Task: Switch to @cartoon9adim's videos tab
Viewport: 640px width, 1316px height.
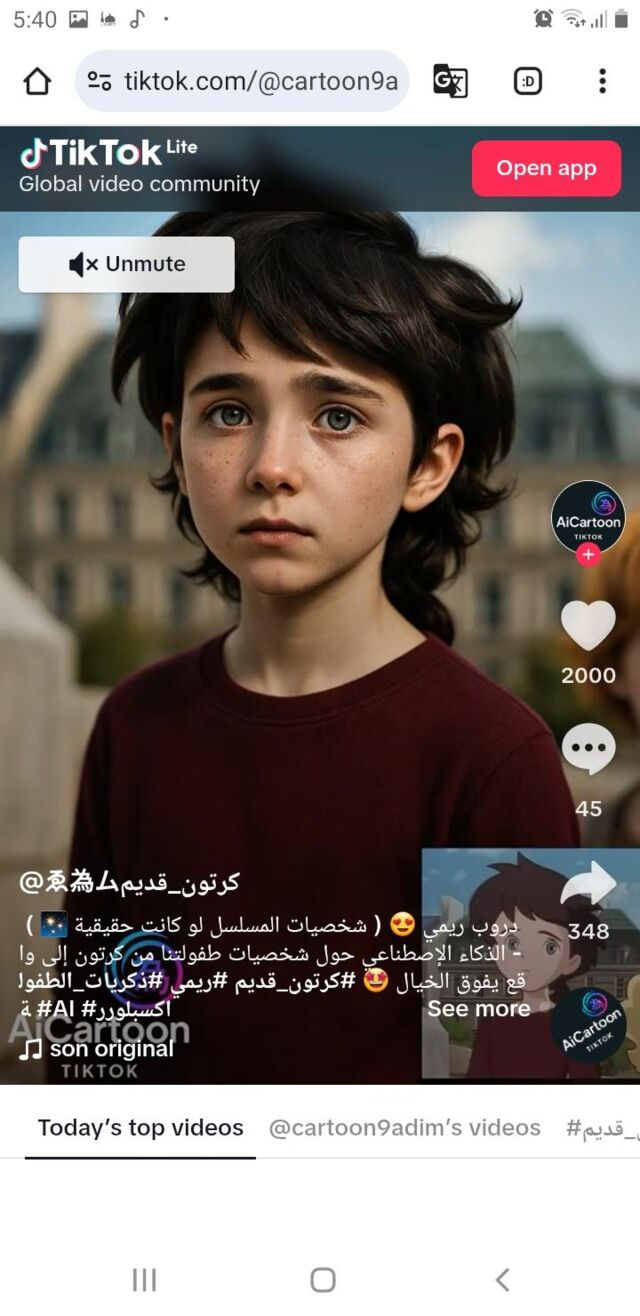Action: coord(404,1128)
